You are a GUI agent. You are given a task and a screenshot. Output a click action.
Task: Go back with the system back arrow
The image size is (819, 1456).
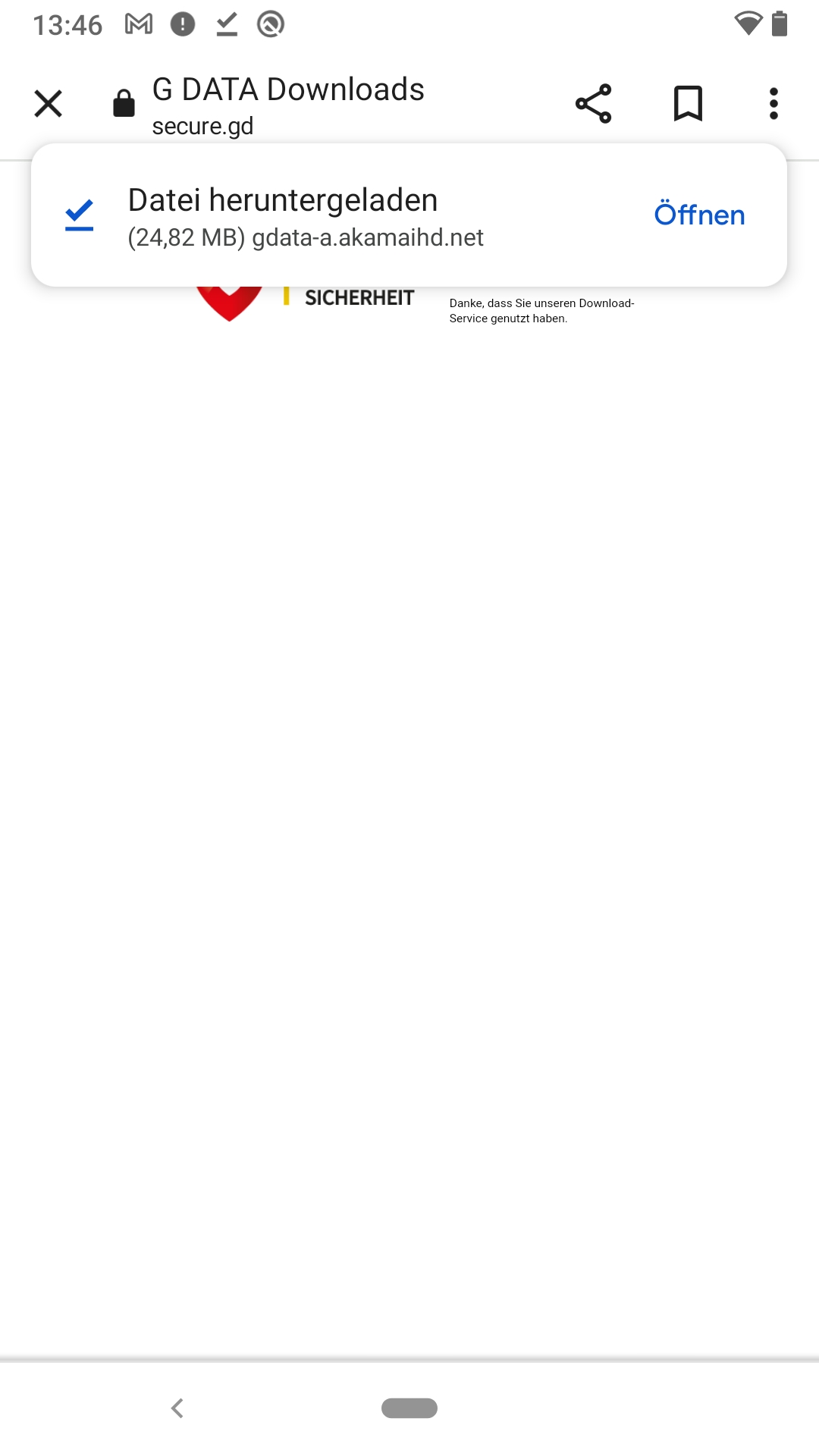[x=177, y=1408]
